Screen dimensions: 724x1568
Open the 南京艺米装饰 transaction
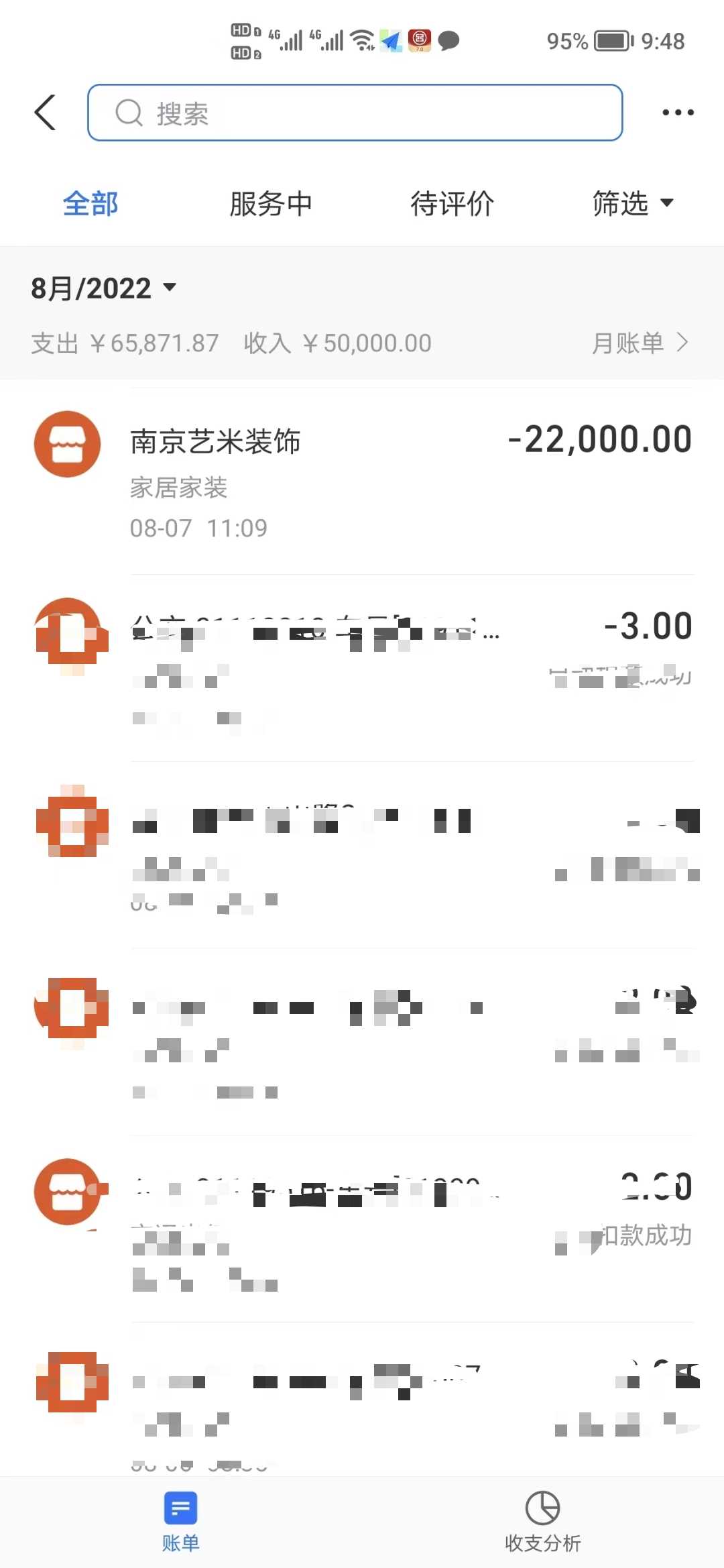tap(362, 480)
